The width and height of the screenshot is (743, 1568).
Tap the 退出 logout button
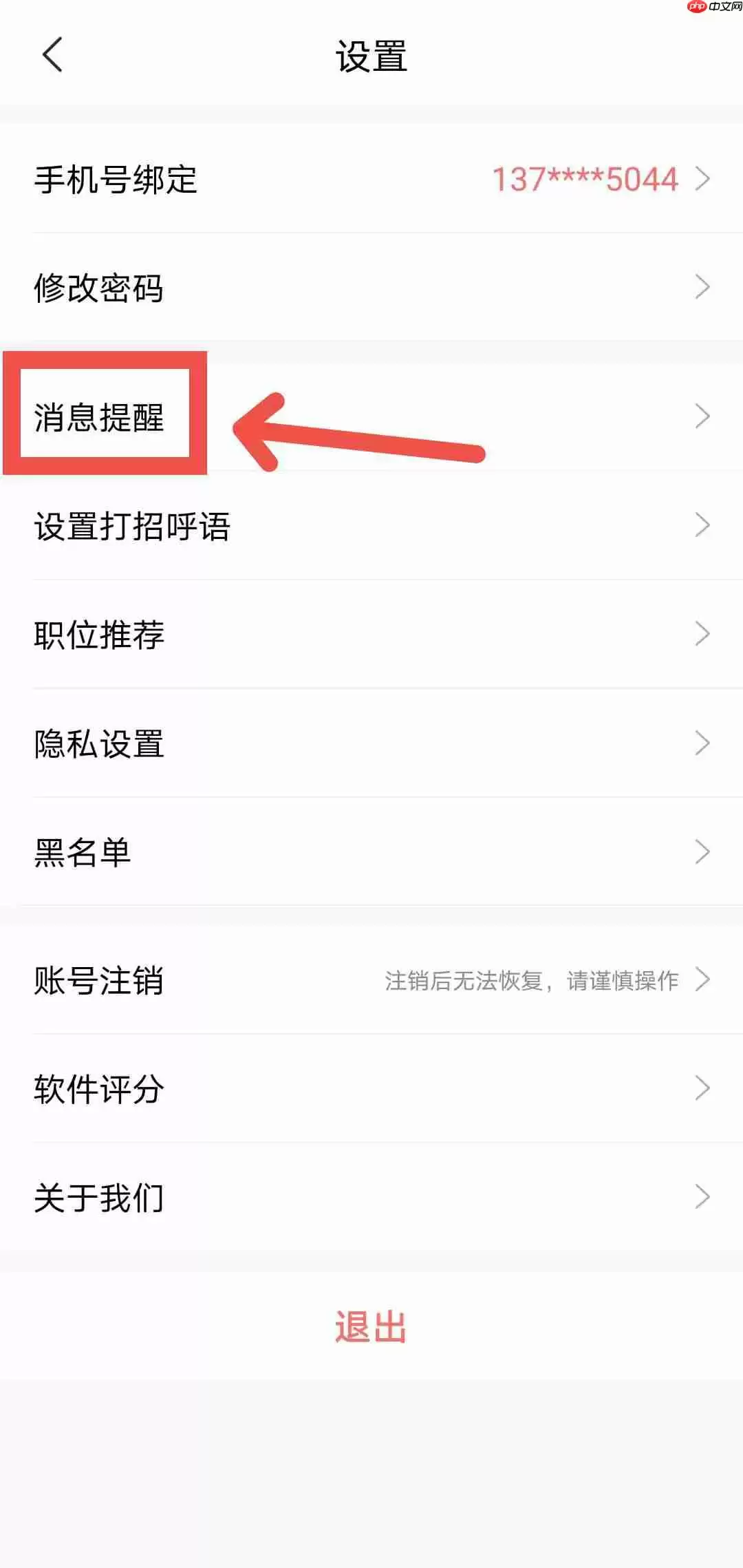[370, 1328]
